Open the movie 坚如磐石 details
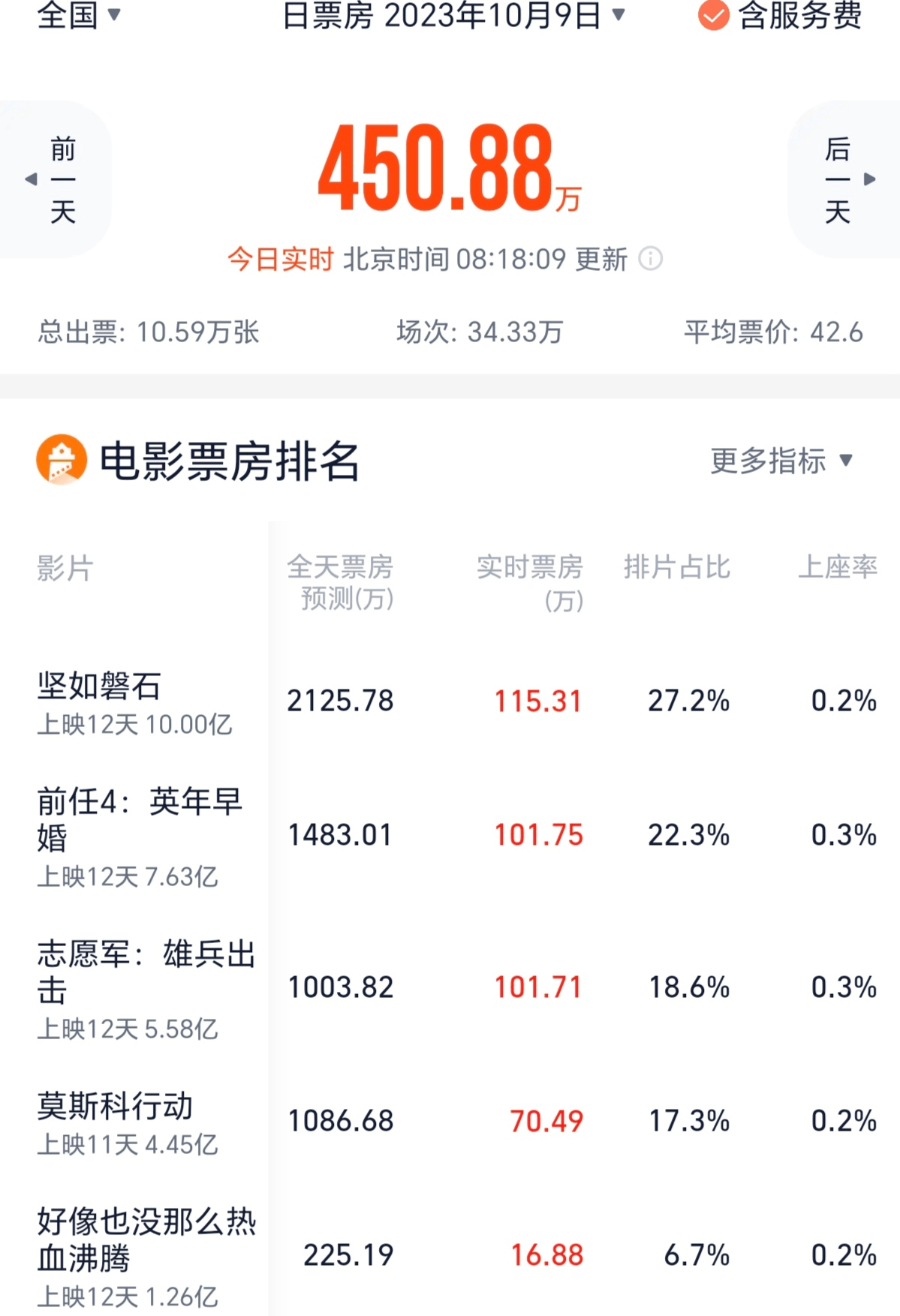Screen dimensions: 900x1316 pyautogui.click(x=100, y=686)
